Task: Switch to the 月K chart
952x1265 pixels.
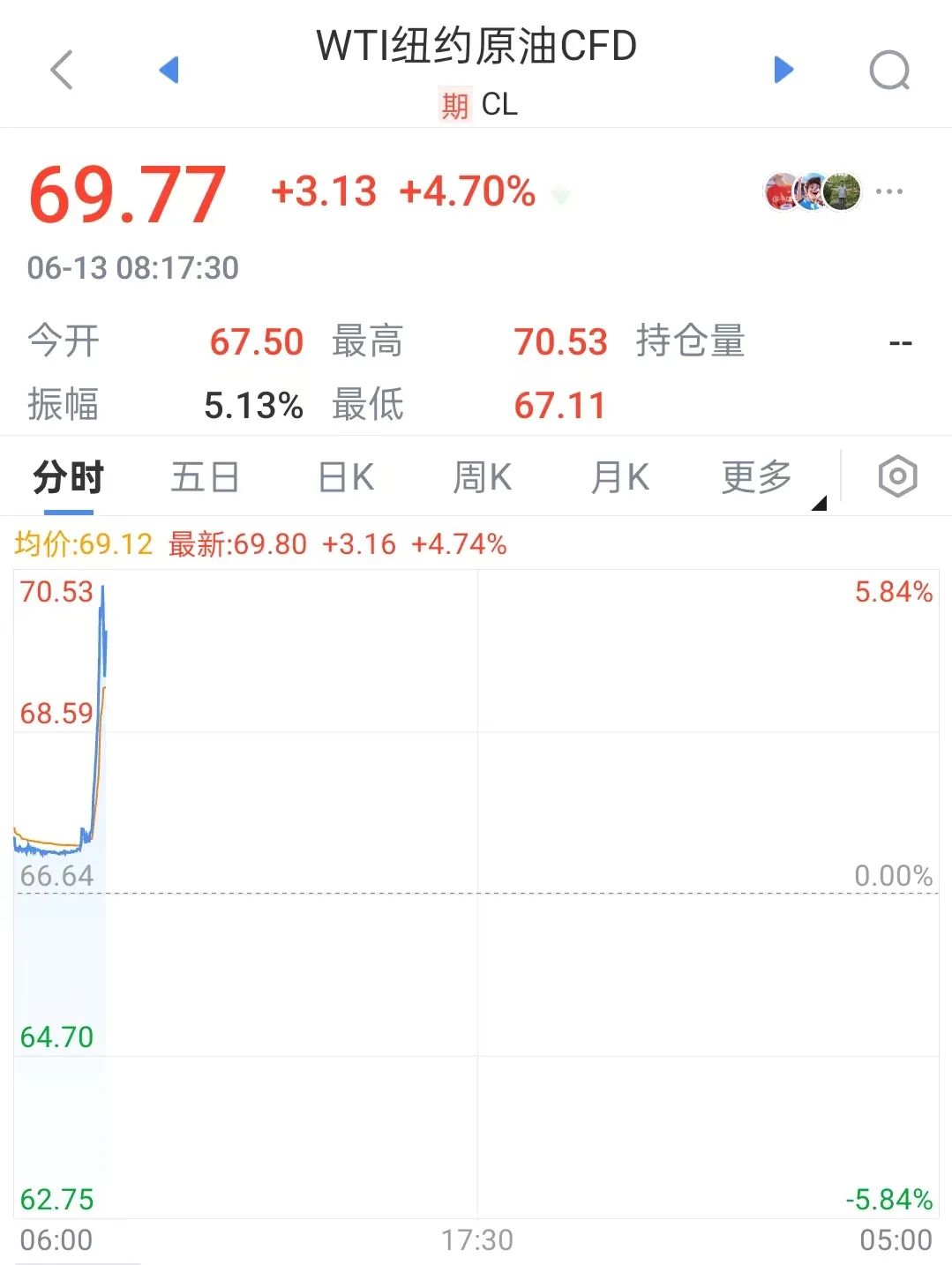Action: pyautogui.click(x=619, y=477)
